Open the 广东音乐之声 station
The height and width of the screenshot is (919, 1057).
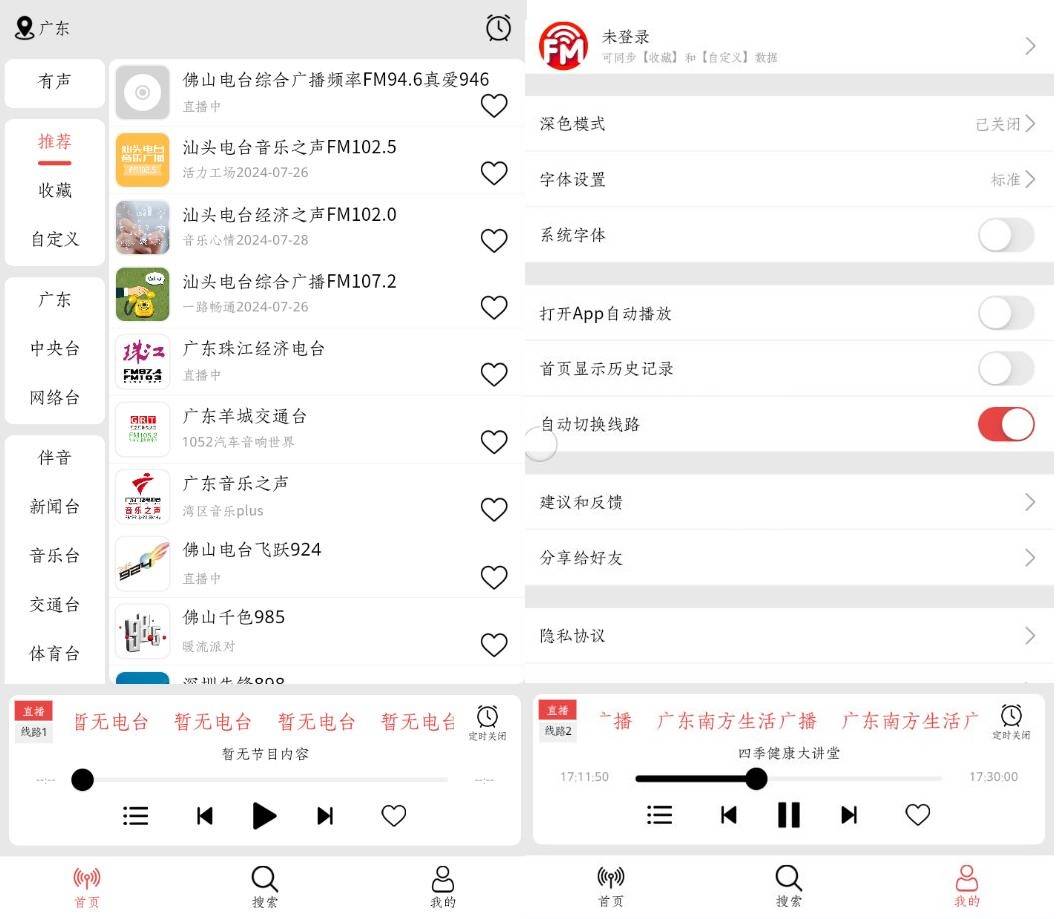tap(300, 495)
